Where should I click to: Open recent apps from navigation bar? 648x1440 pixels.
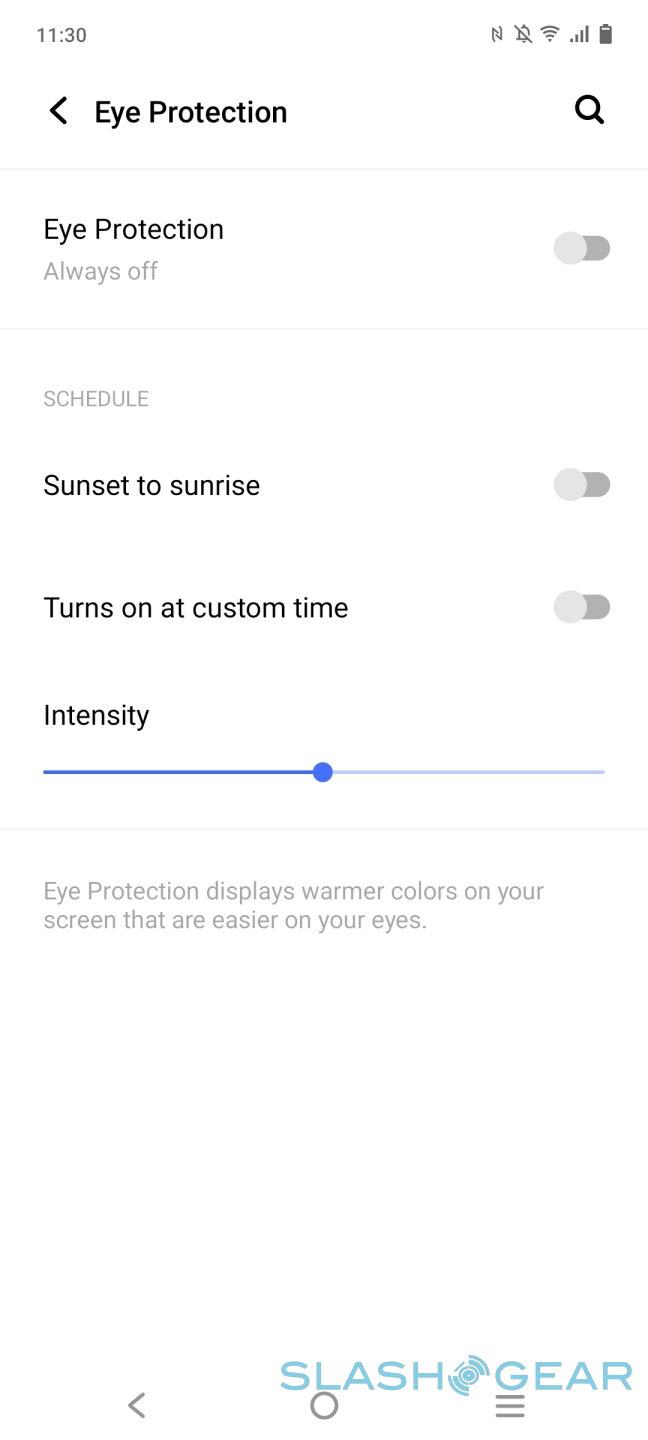point(510,1405)
